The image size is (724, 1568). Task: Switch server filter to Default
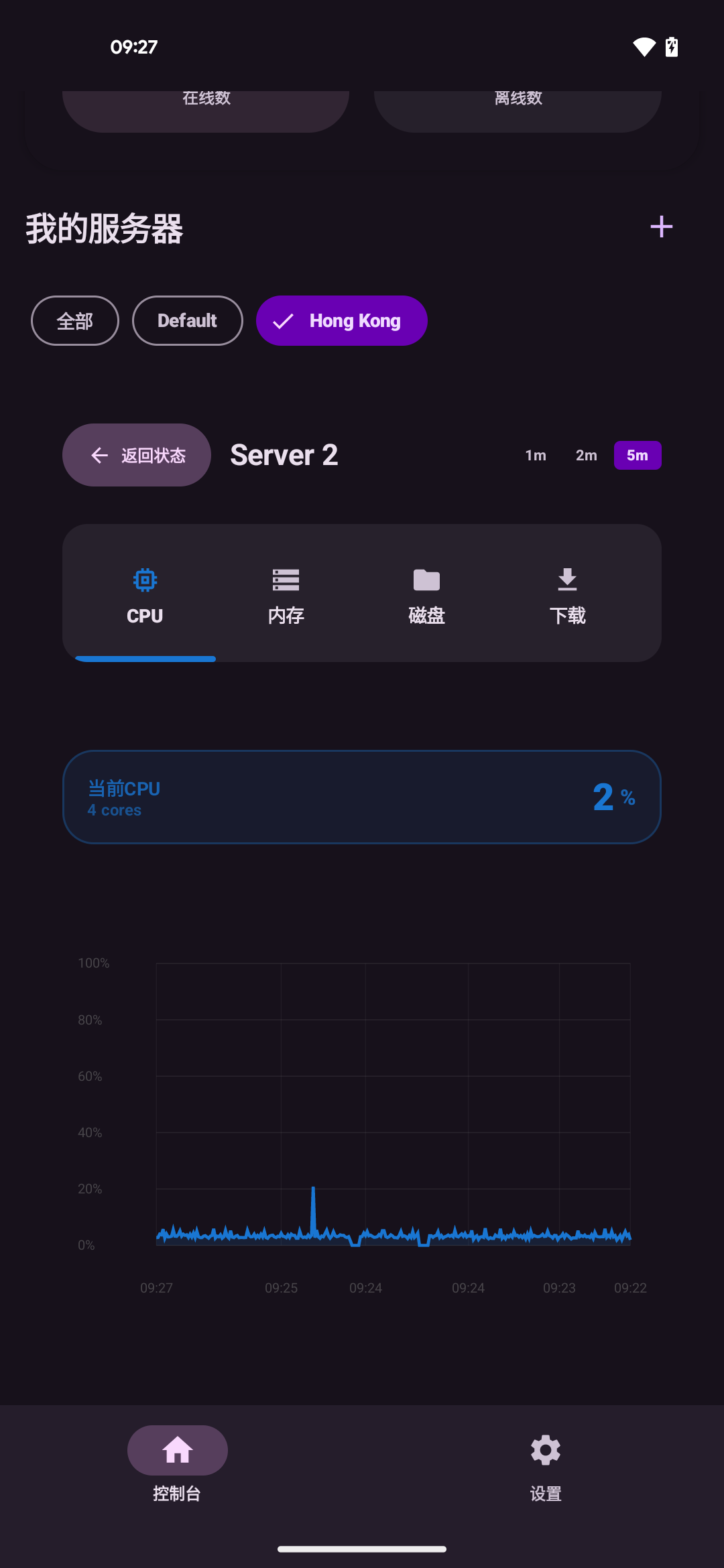click(187, 320)
